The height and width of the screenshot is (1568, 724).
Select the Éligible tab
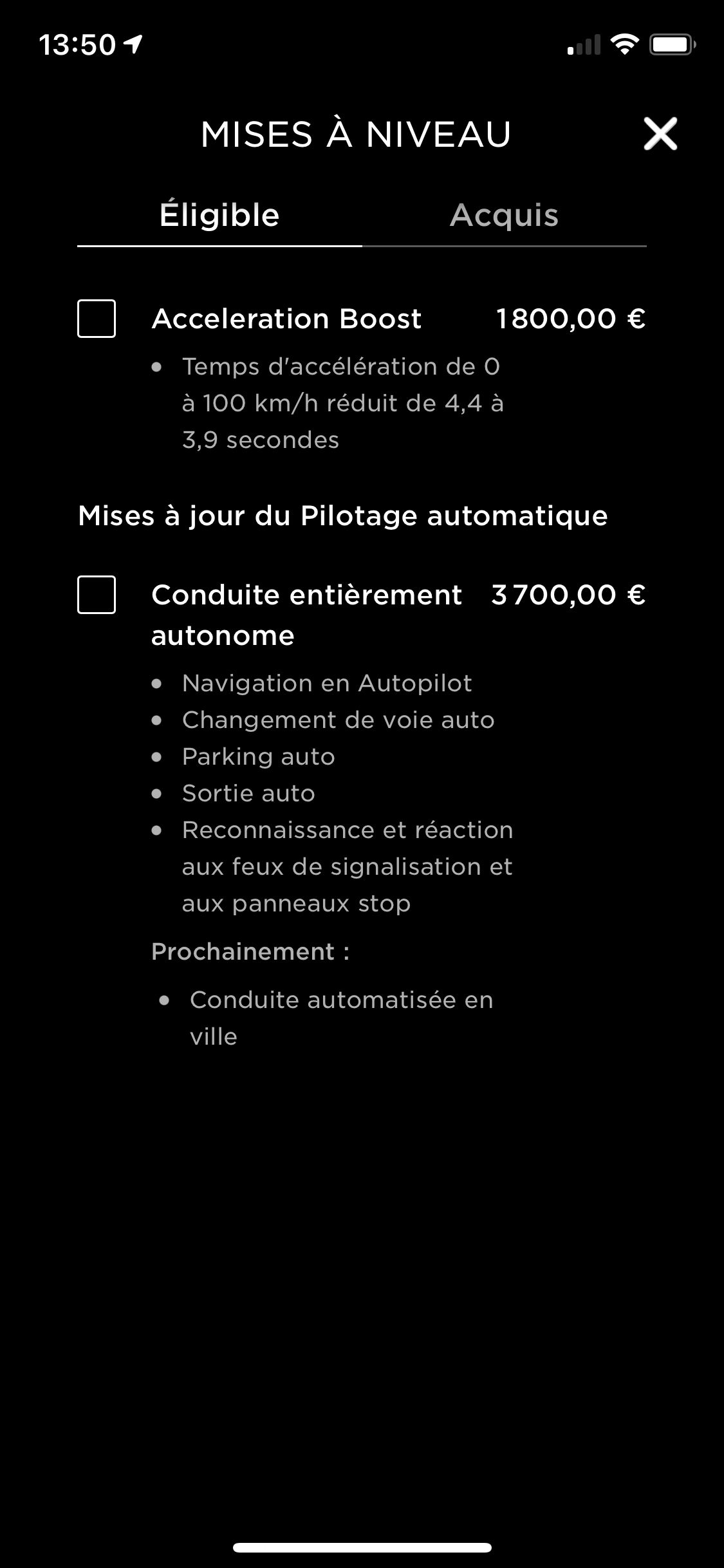pos(219,216)
